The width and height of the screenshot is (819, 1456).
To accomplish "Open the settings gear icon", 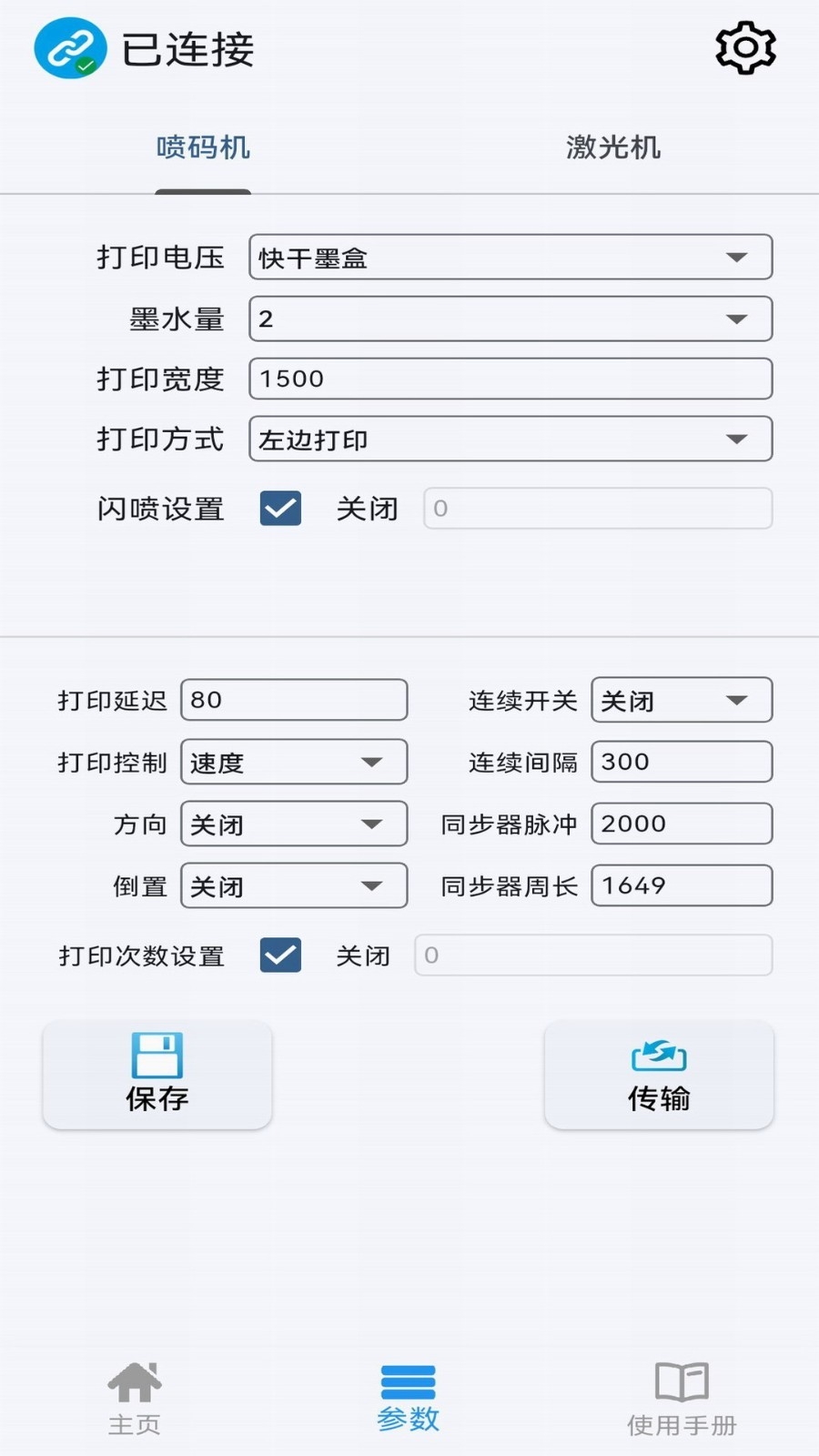I will 745,48.
